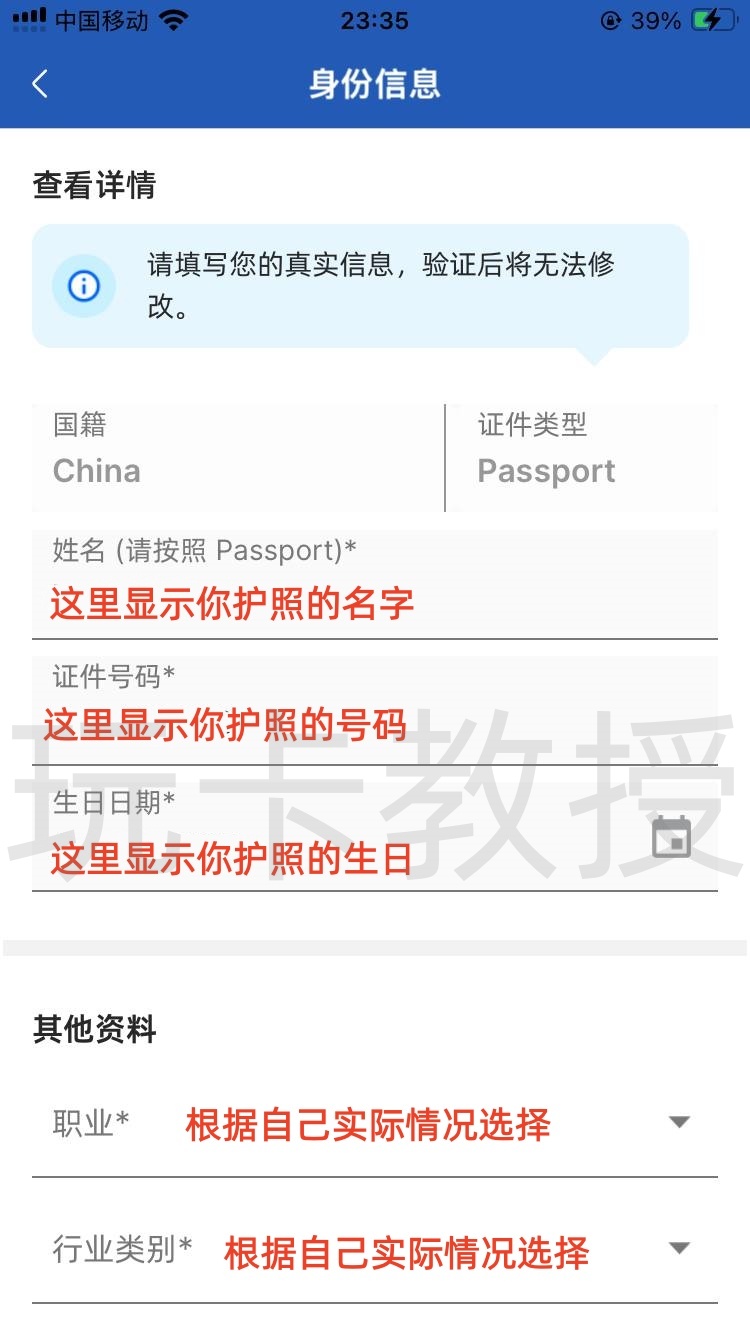Tap the 查看详情 section header
This screenshot has height=1334, width=750.
[x=94, y=186]
